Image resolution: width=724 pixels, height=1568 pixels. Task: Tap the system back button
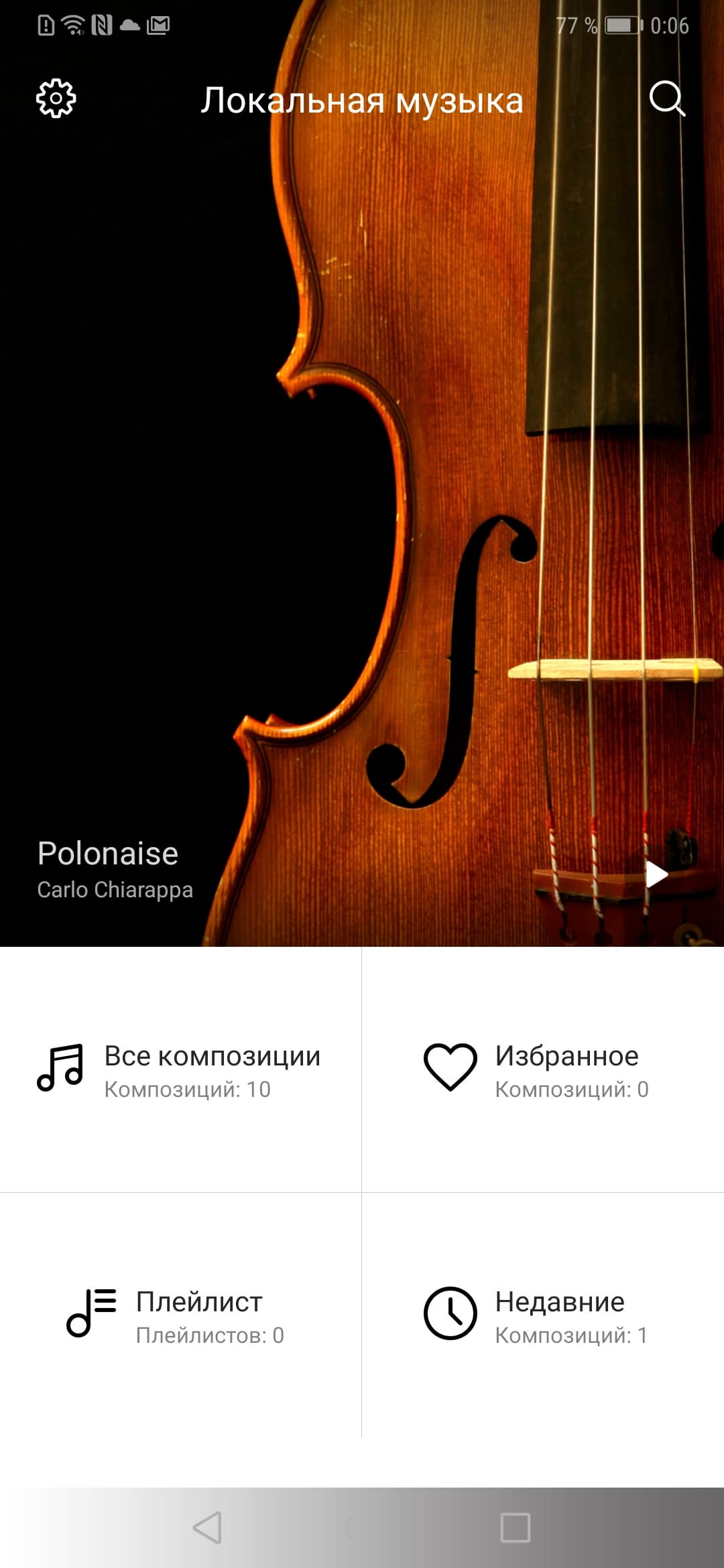point(207,1528)
